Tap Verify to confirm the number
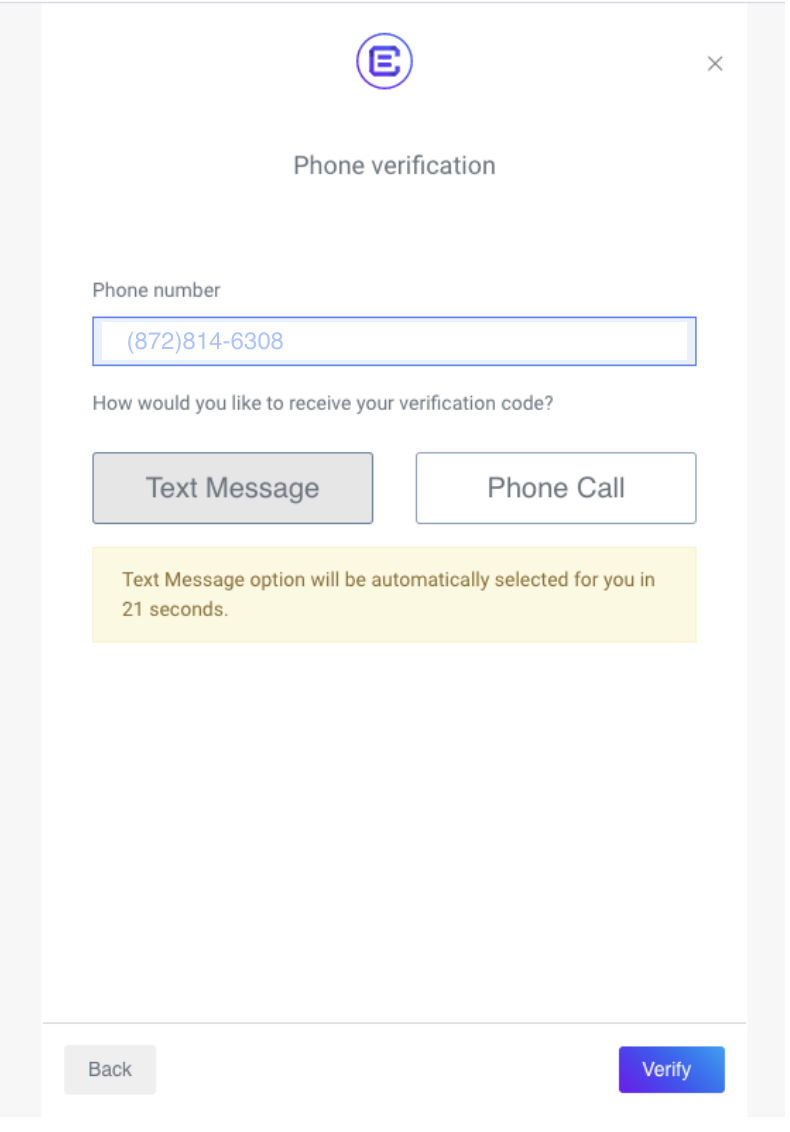790x1132 pixels. coord(670,1069)
